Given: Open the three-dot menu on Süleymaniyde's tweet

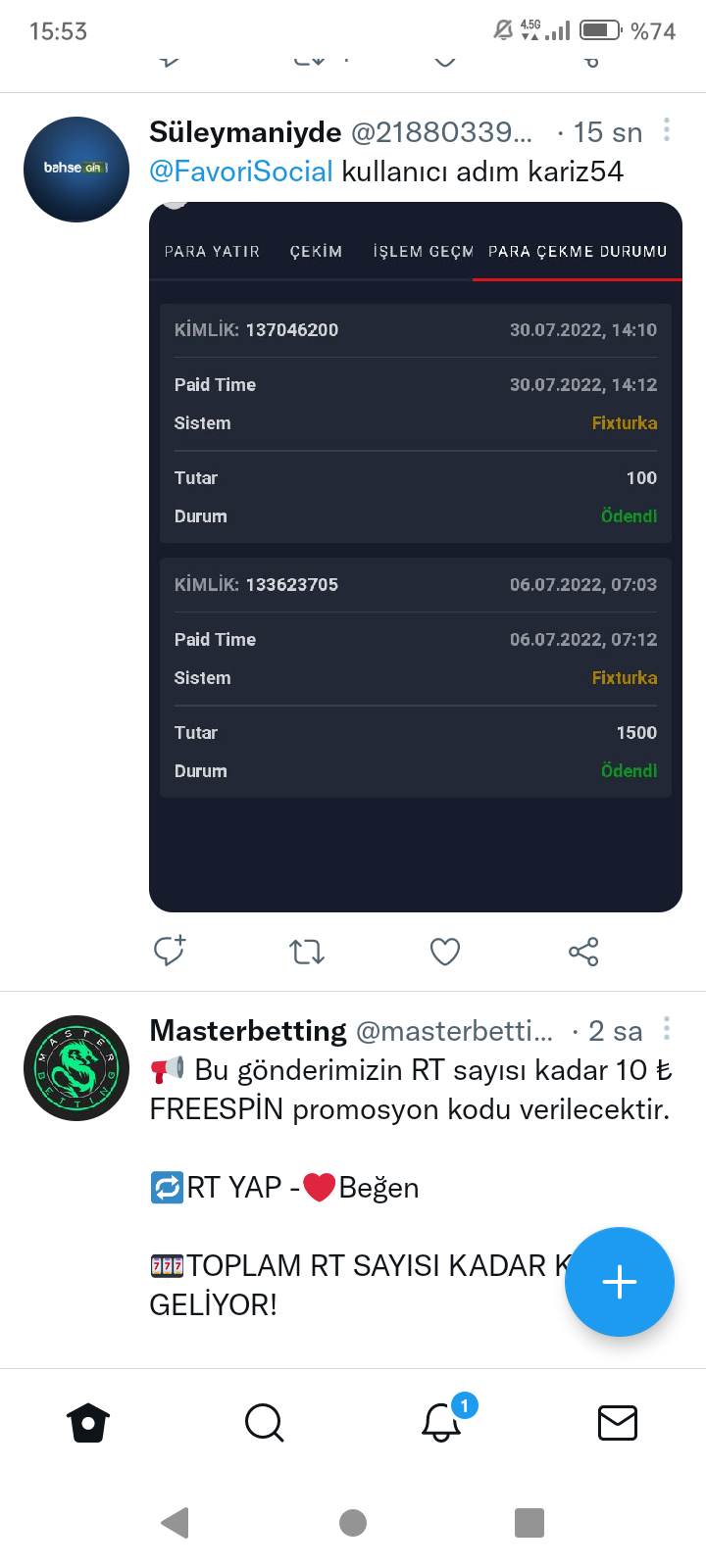Looking at the screenshot, I should (x=666, y=130).
